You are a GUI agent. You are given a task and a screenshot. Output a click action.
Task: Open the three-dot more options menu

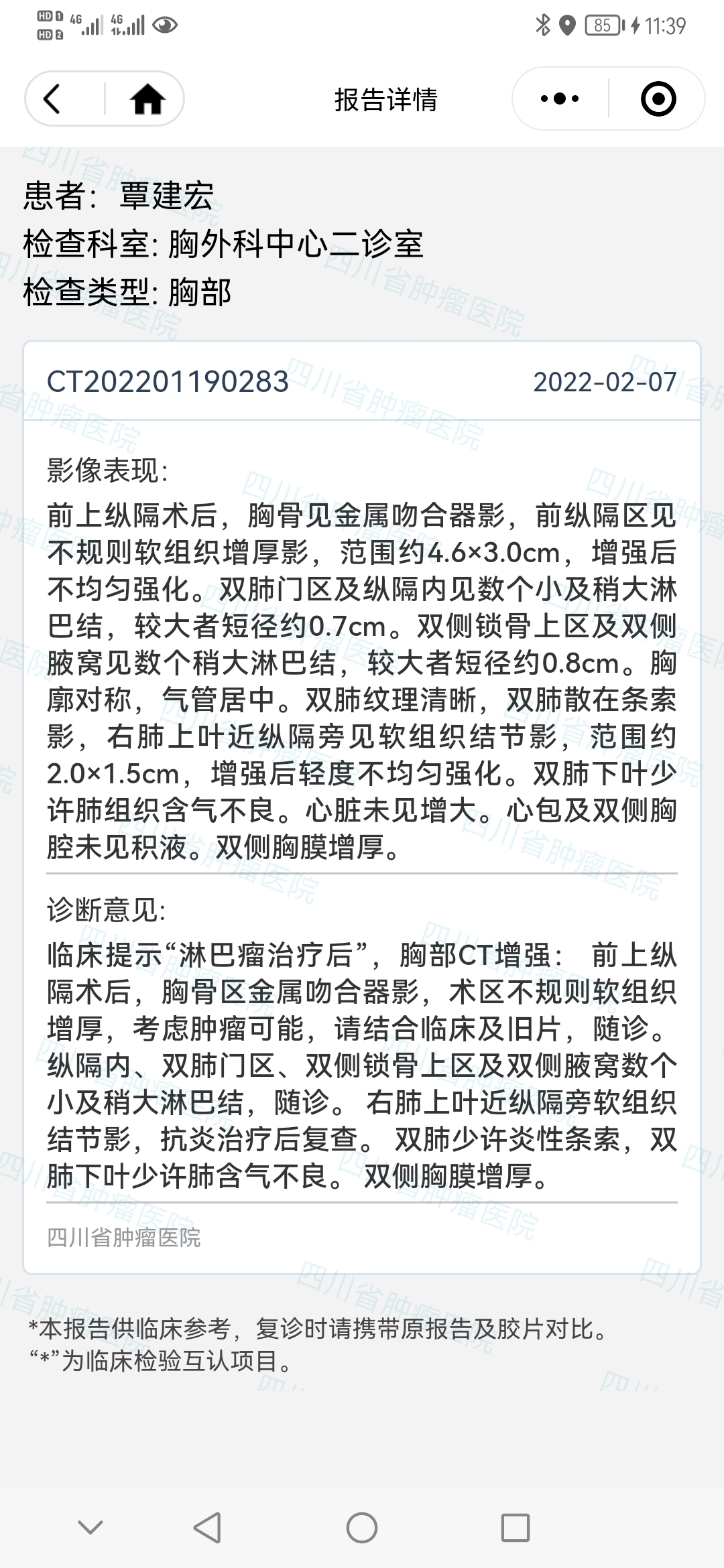coord(560,99)
